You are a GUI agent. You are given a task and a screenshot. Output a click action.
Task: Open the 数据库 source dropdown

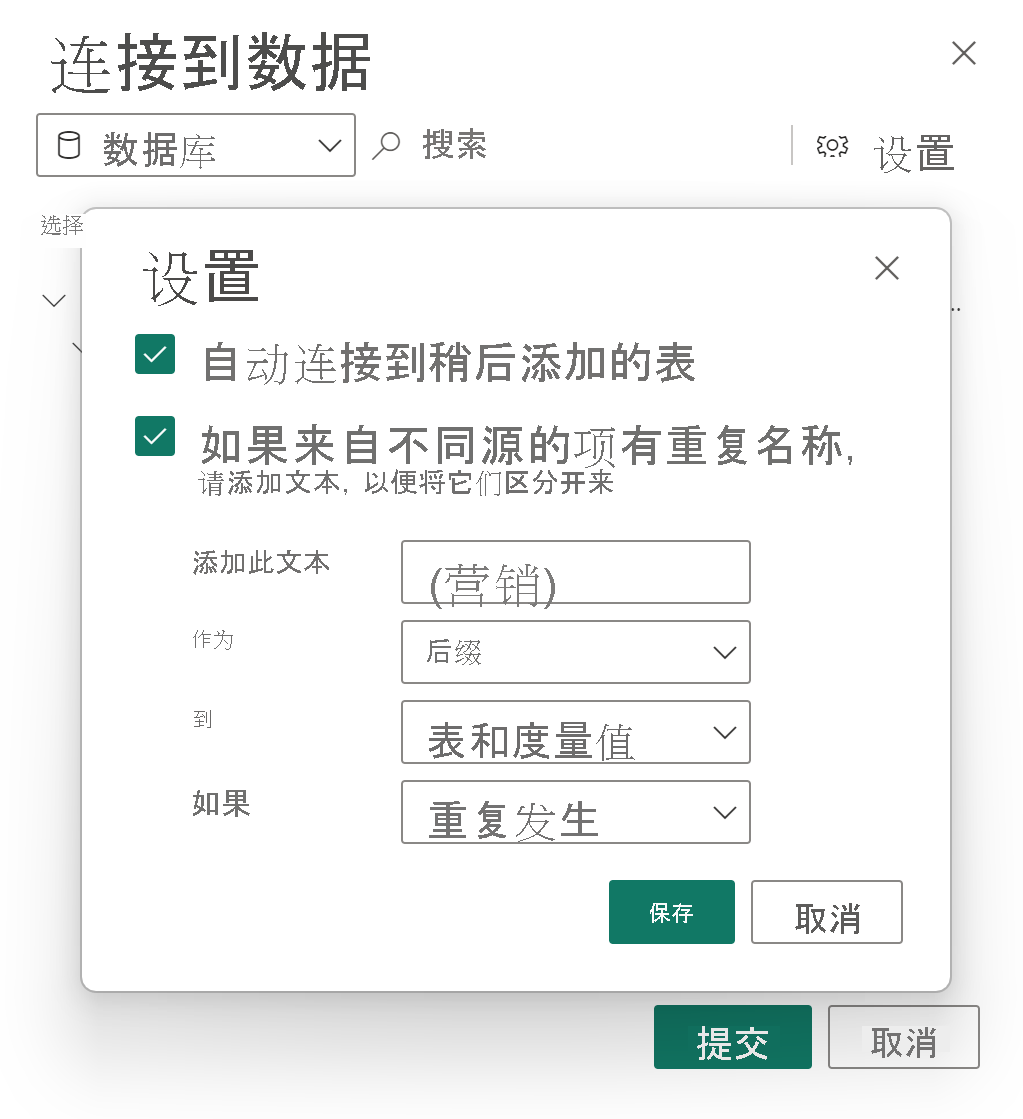(196, 146)
